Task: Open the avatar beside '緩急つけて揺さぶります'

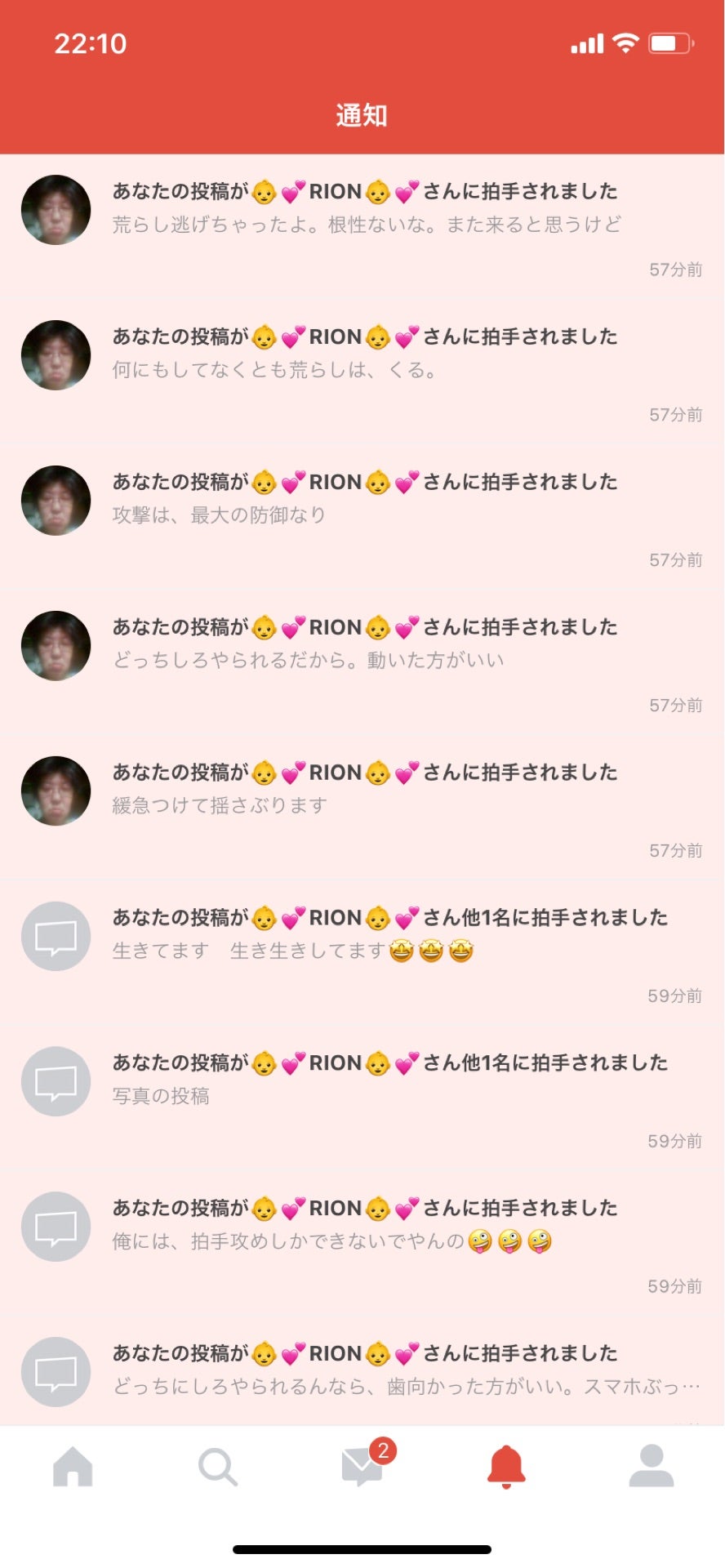Action: point(56,790)
